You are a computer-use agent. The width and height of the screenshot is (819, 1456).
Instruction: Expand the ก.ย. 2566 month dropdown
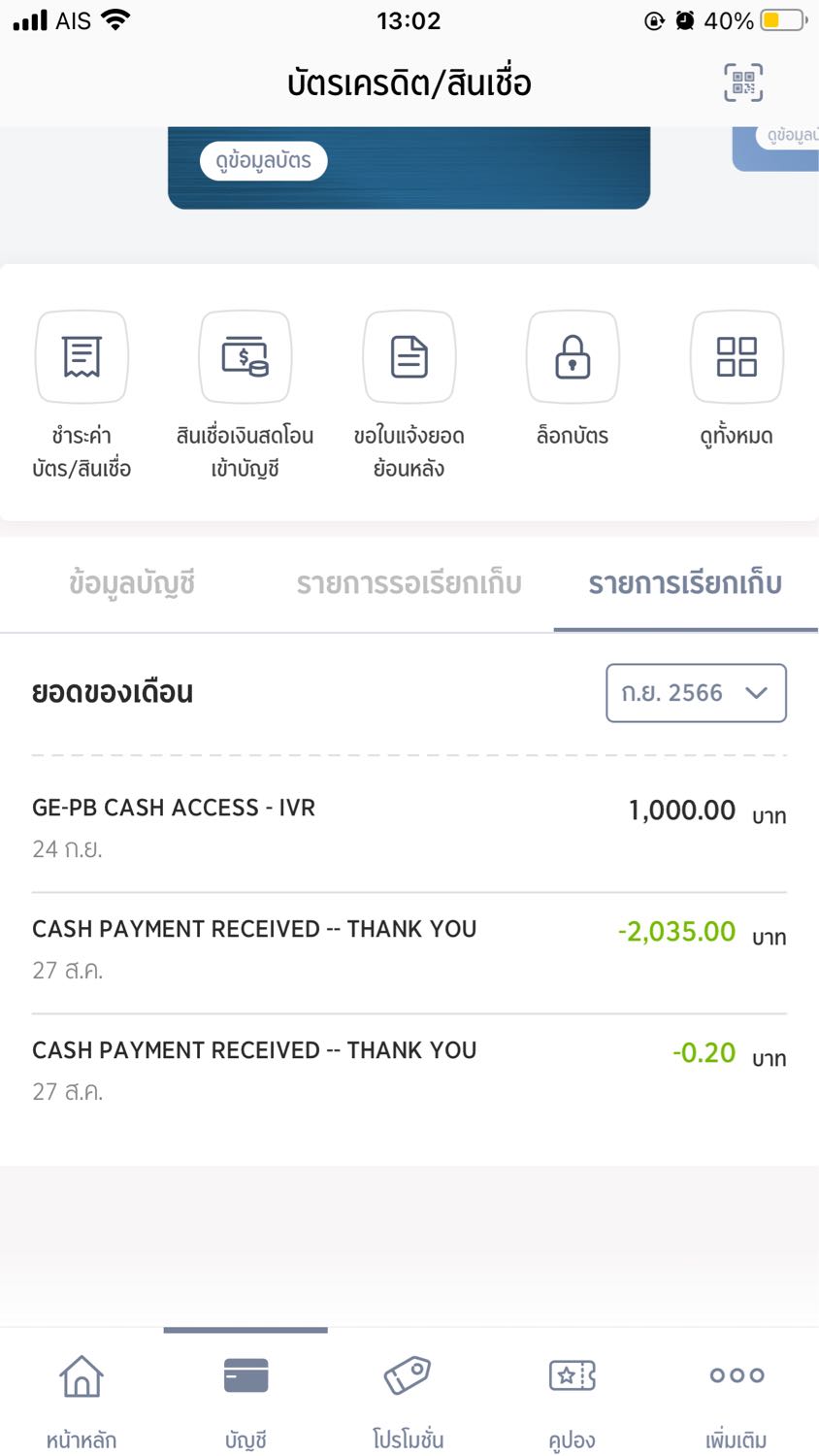(x=696, y=693)
